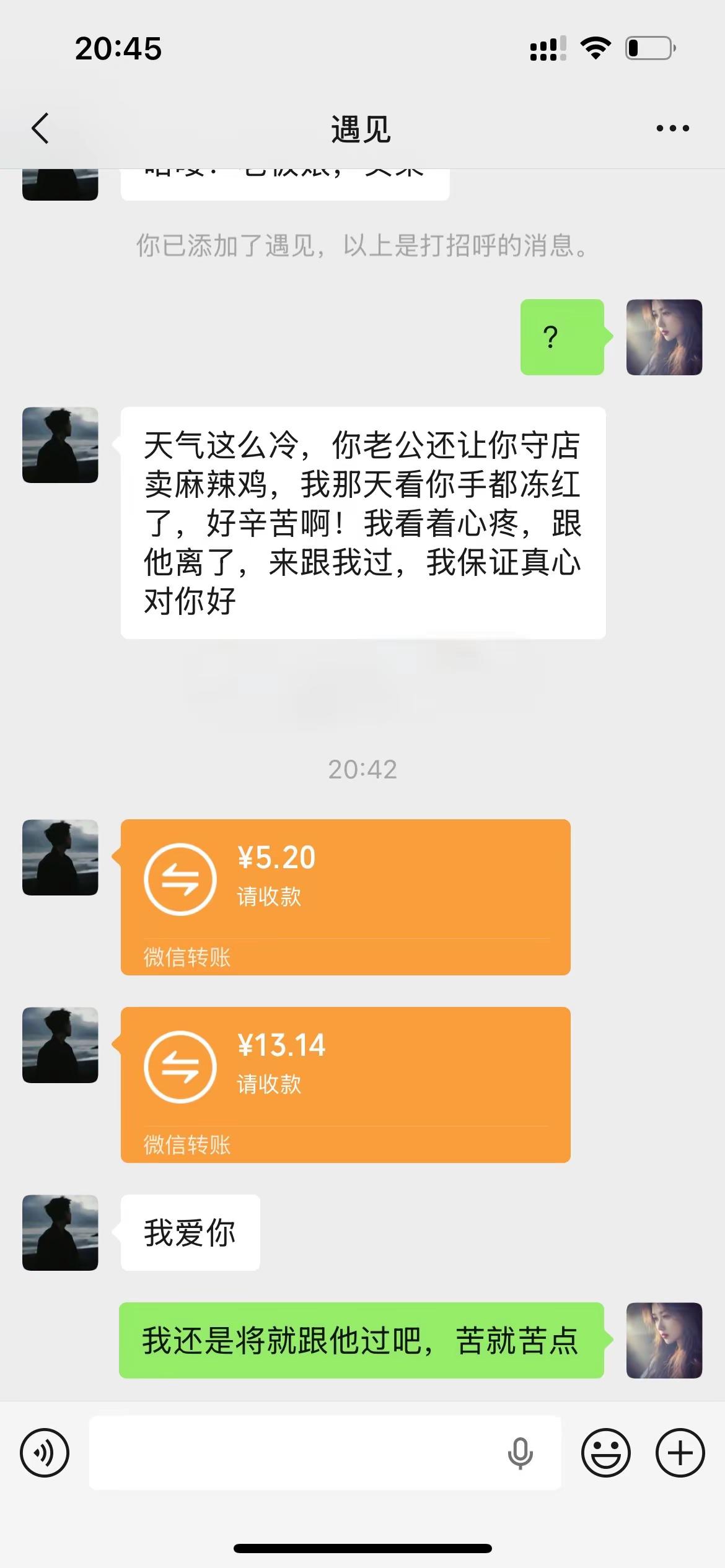Tap the green question mark bubble
Screen dimensions: 725x1568
coord(563,336)
